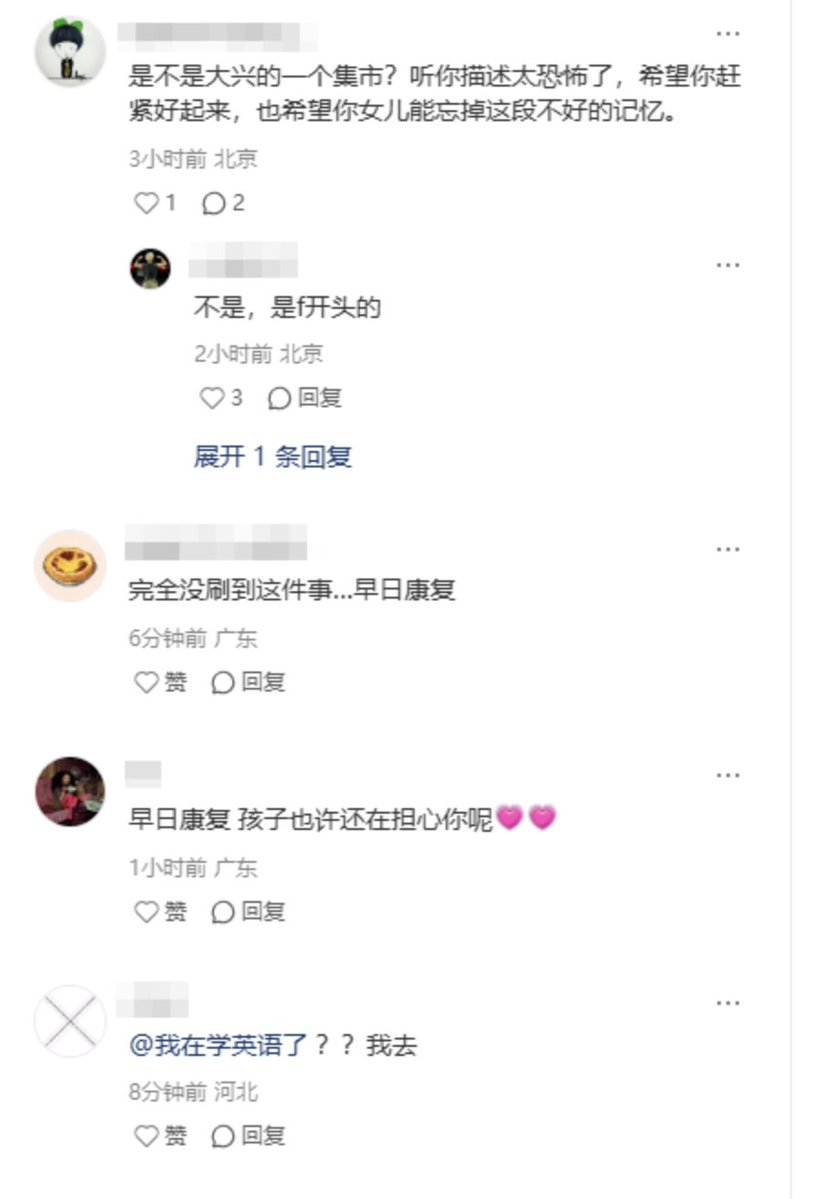The width and height of the screenshot is (833, 1199).
Task: Open overflow menu on the 孩子也许还在担心你呢 comment
Action: pyautogui.click(x=728, y=775)
